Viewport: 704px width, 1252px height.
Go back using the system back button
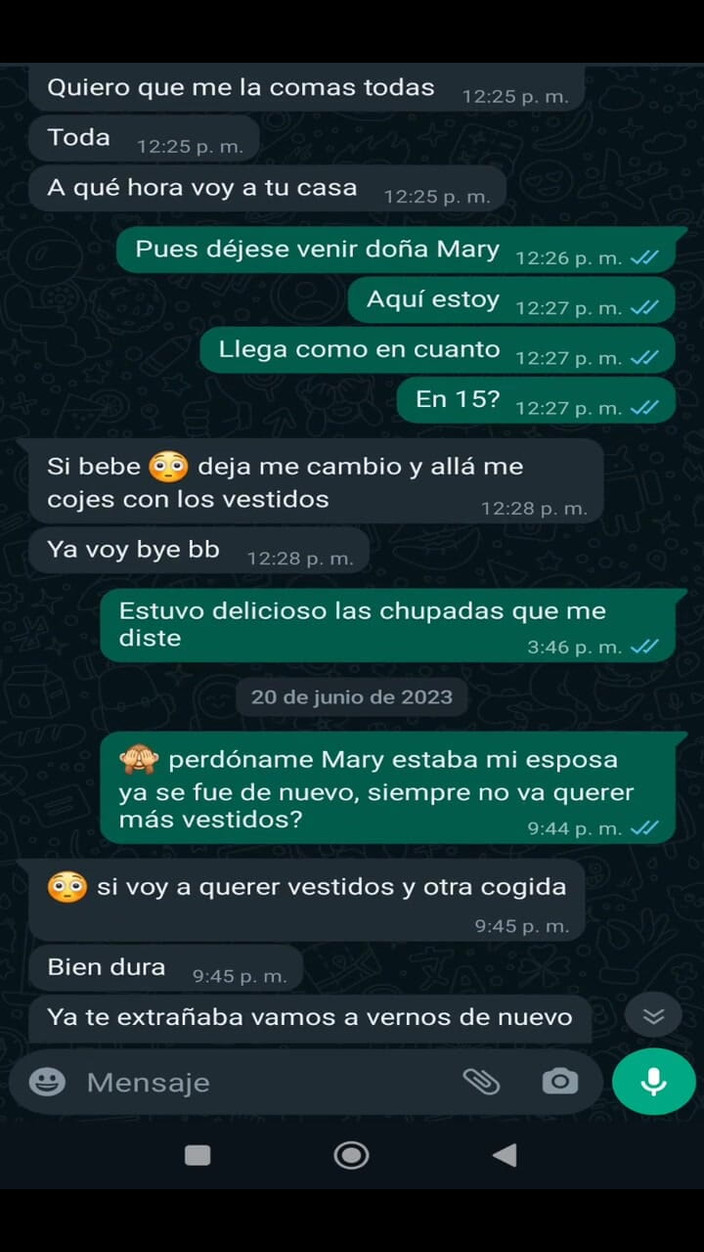pyautogui.click(x=505, y=1156)
